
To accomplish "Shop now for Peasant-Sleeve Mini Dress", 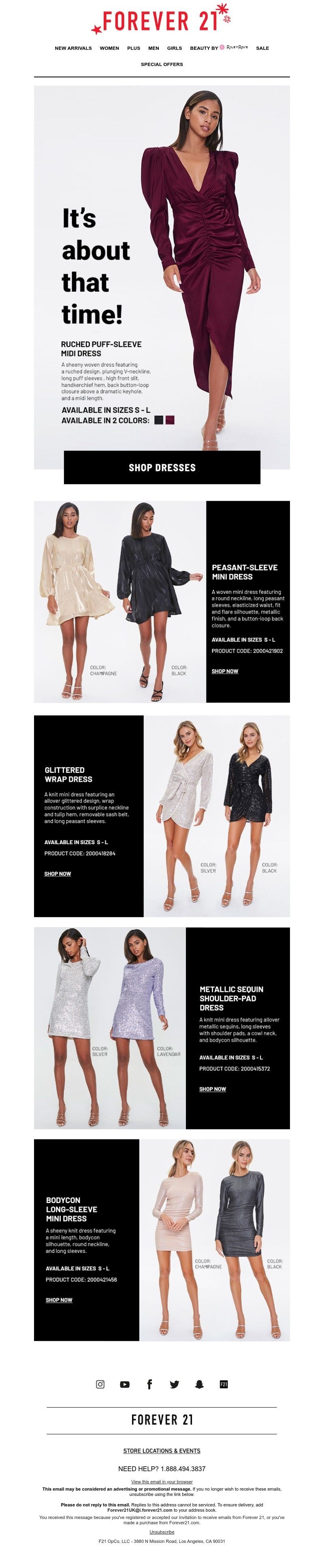I will 225,671.
